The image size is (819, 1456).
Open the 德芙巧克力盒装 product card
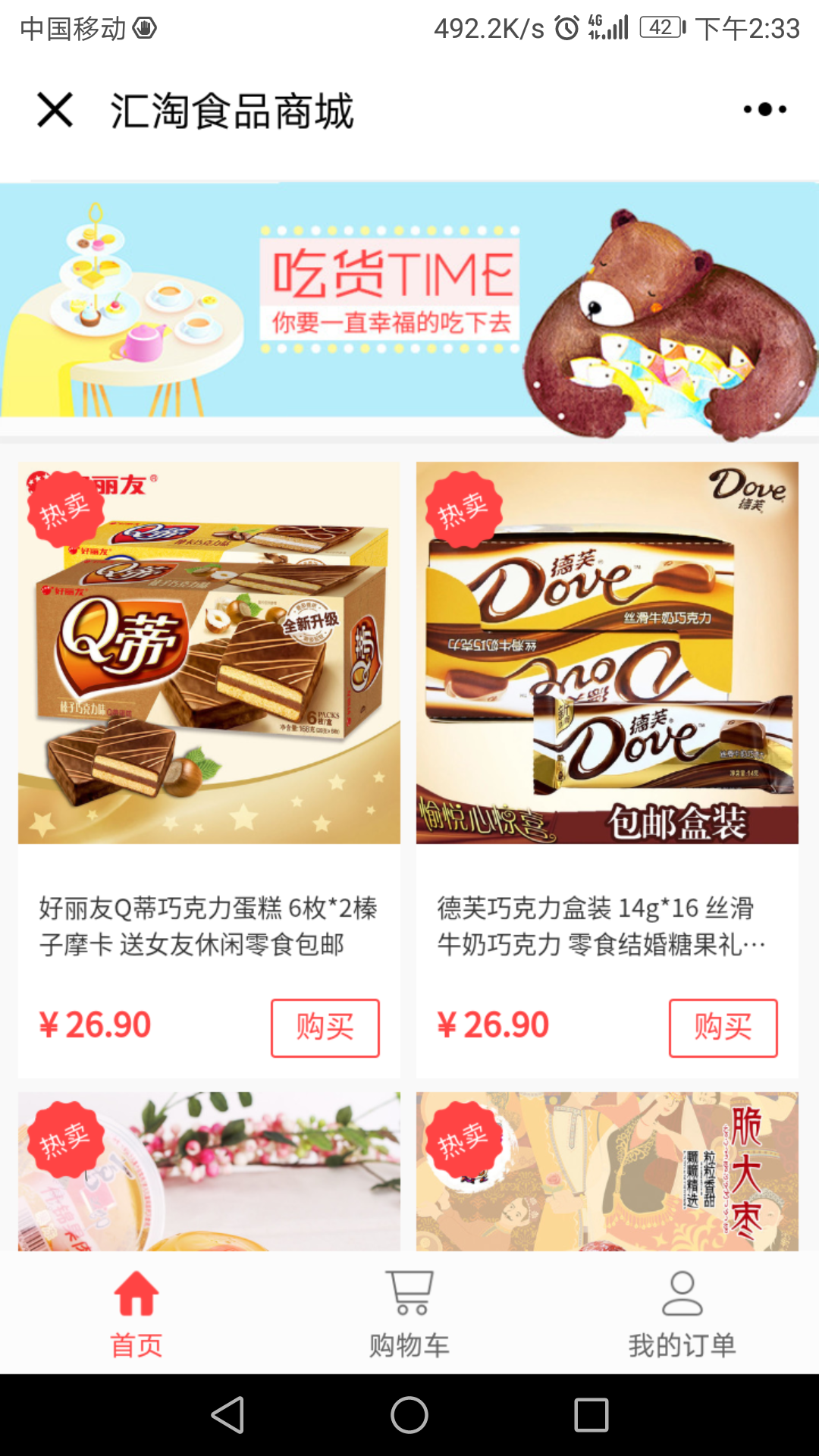point(607,654)
